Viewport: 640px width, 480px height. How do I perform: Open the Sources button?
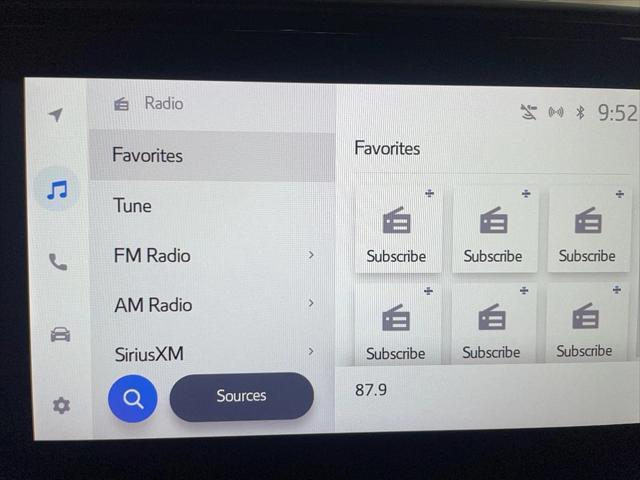pyautogui.click(x=241, y=396)
